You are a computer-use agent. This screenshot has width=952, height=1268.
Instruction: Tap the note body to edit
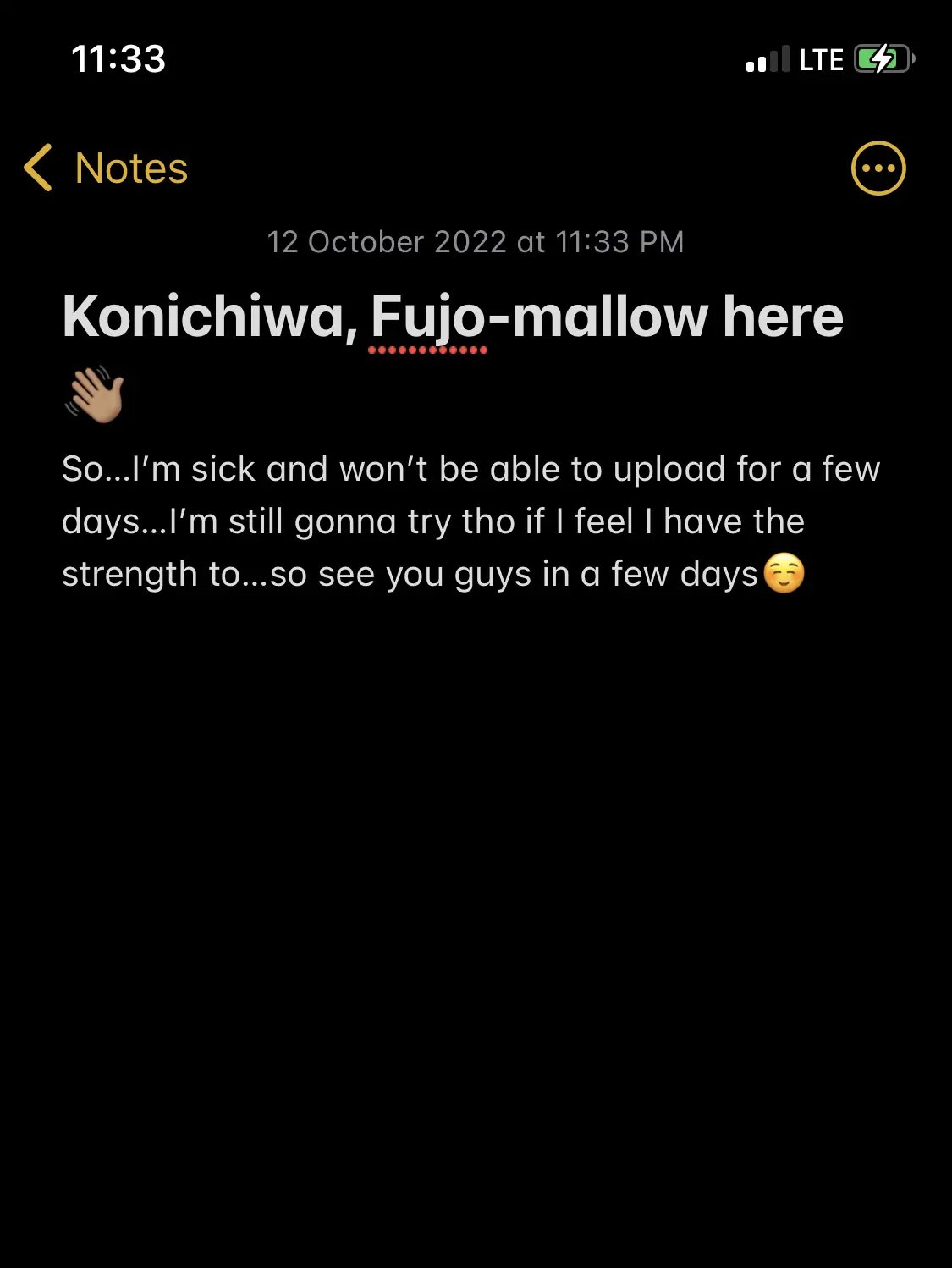[x=471, y=521]
